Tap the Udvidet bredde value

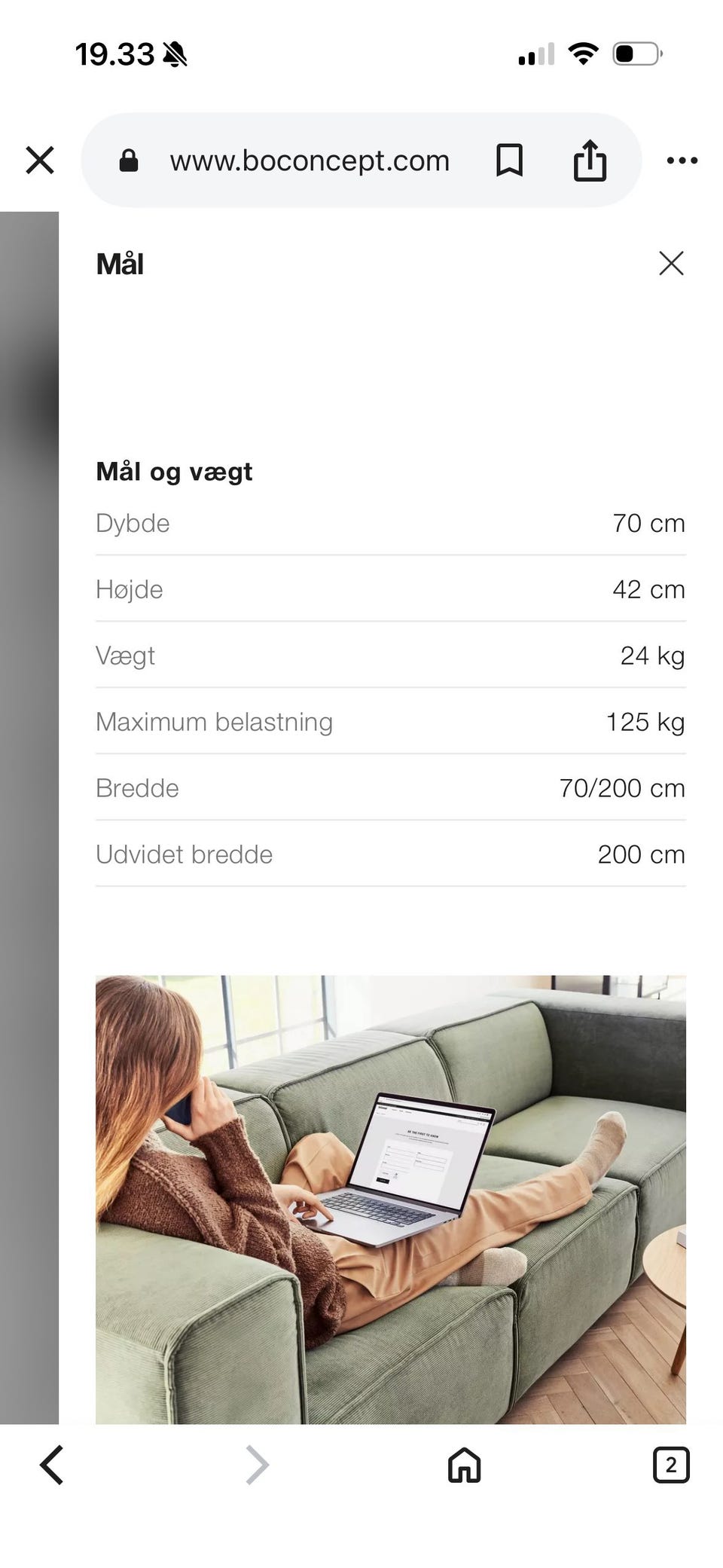click(640, 854)
